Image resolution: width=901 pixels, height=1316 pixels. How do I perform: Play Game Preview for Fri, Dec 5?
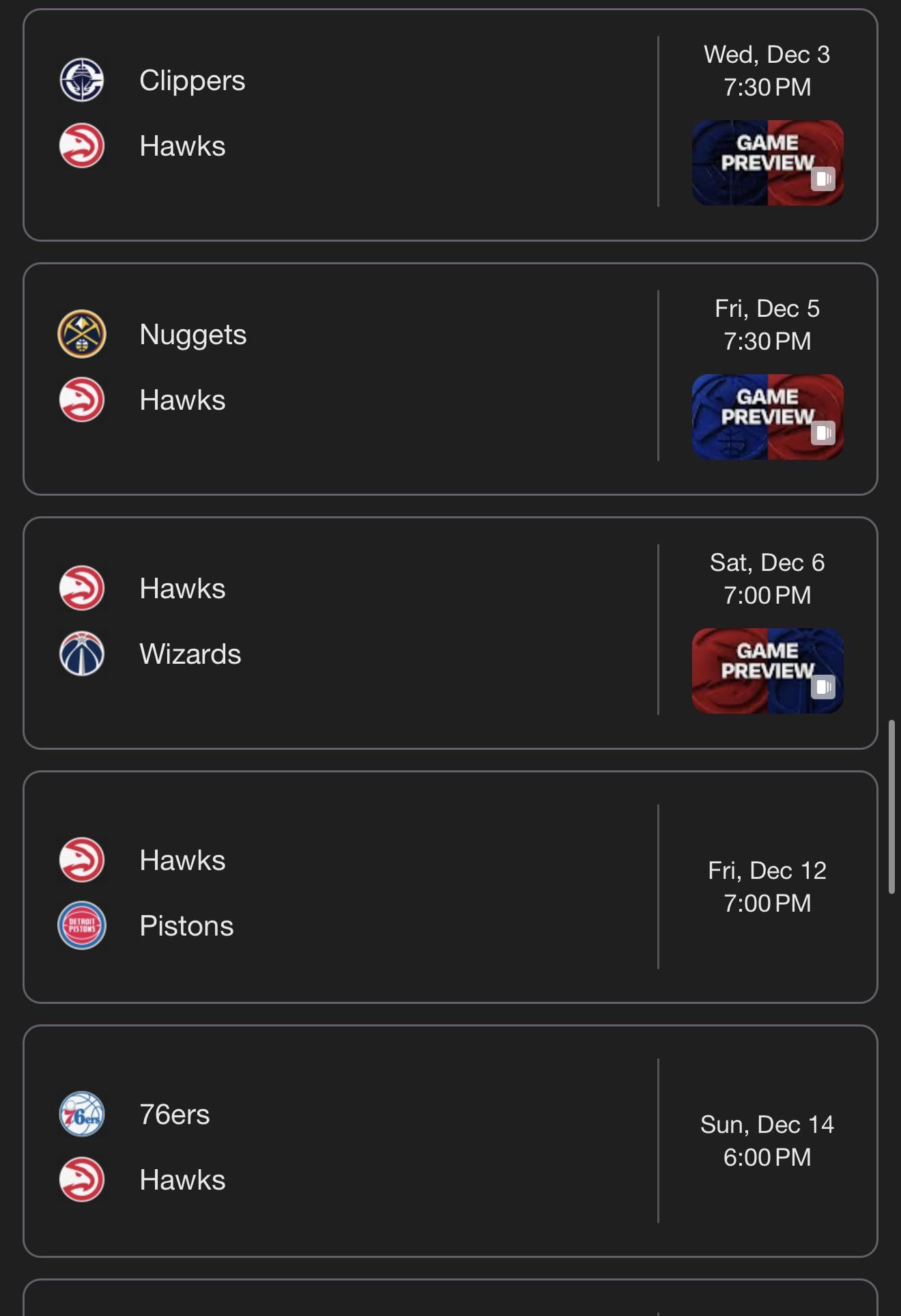click(x=767, y=417)
